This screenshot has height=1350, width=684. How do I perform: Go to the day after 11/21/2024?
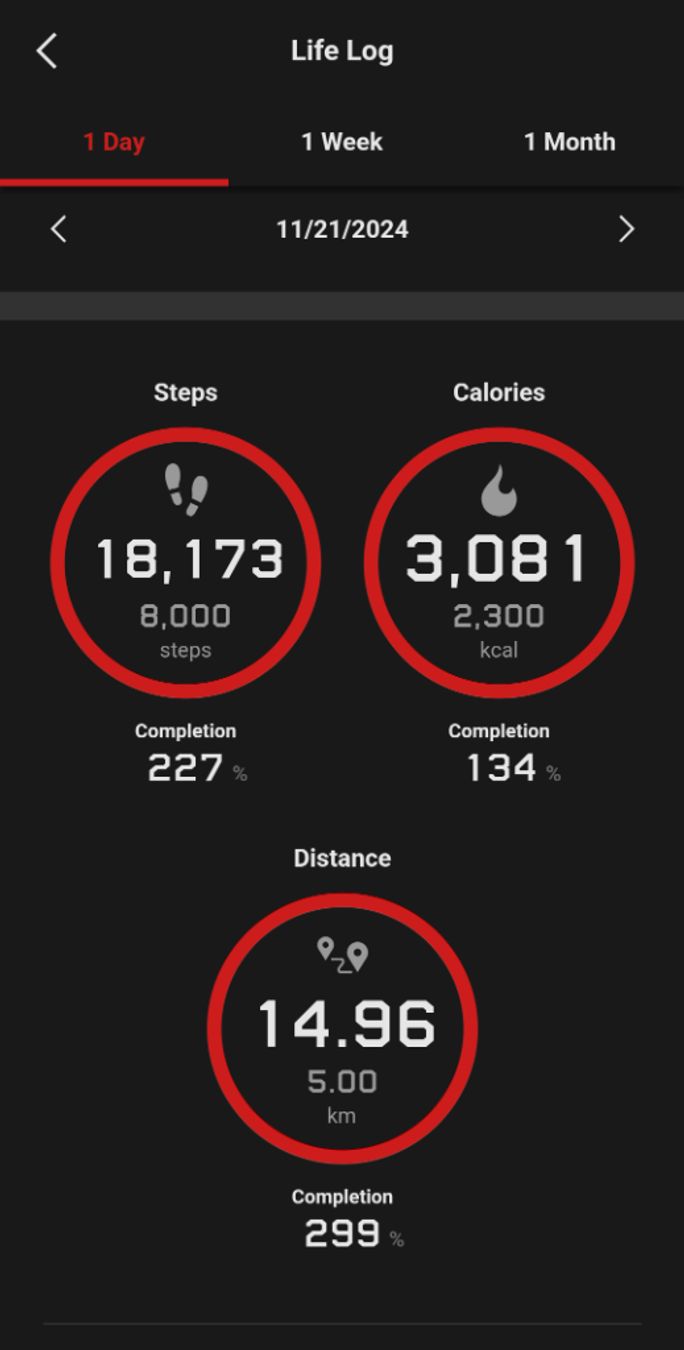626,229
